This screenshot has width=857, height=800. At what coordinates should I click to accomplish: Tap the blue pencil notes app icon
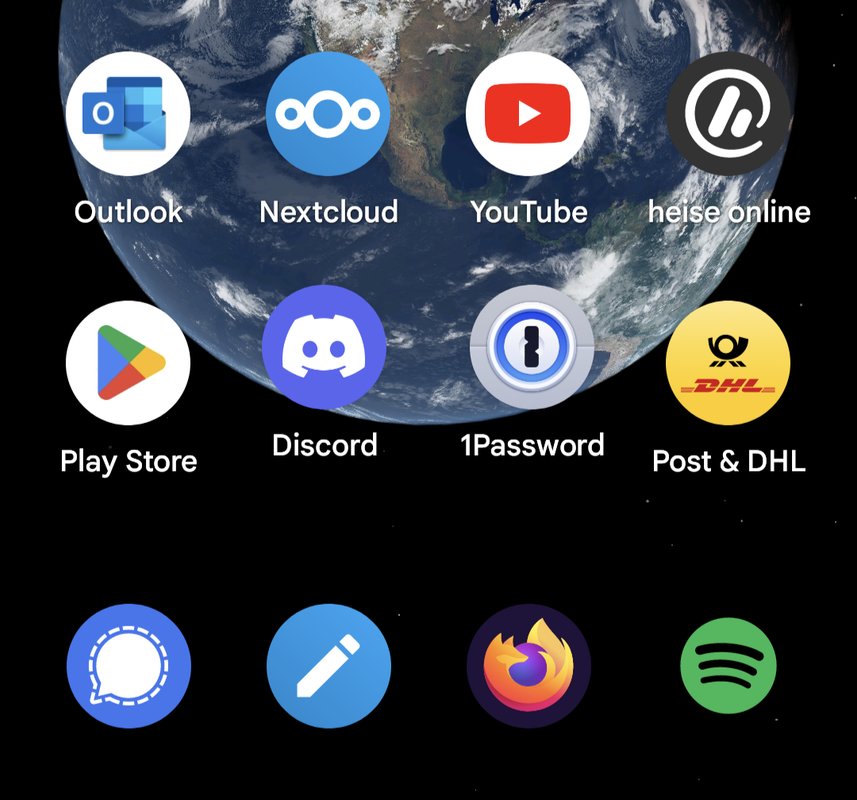pos(328,666)
